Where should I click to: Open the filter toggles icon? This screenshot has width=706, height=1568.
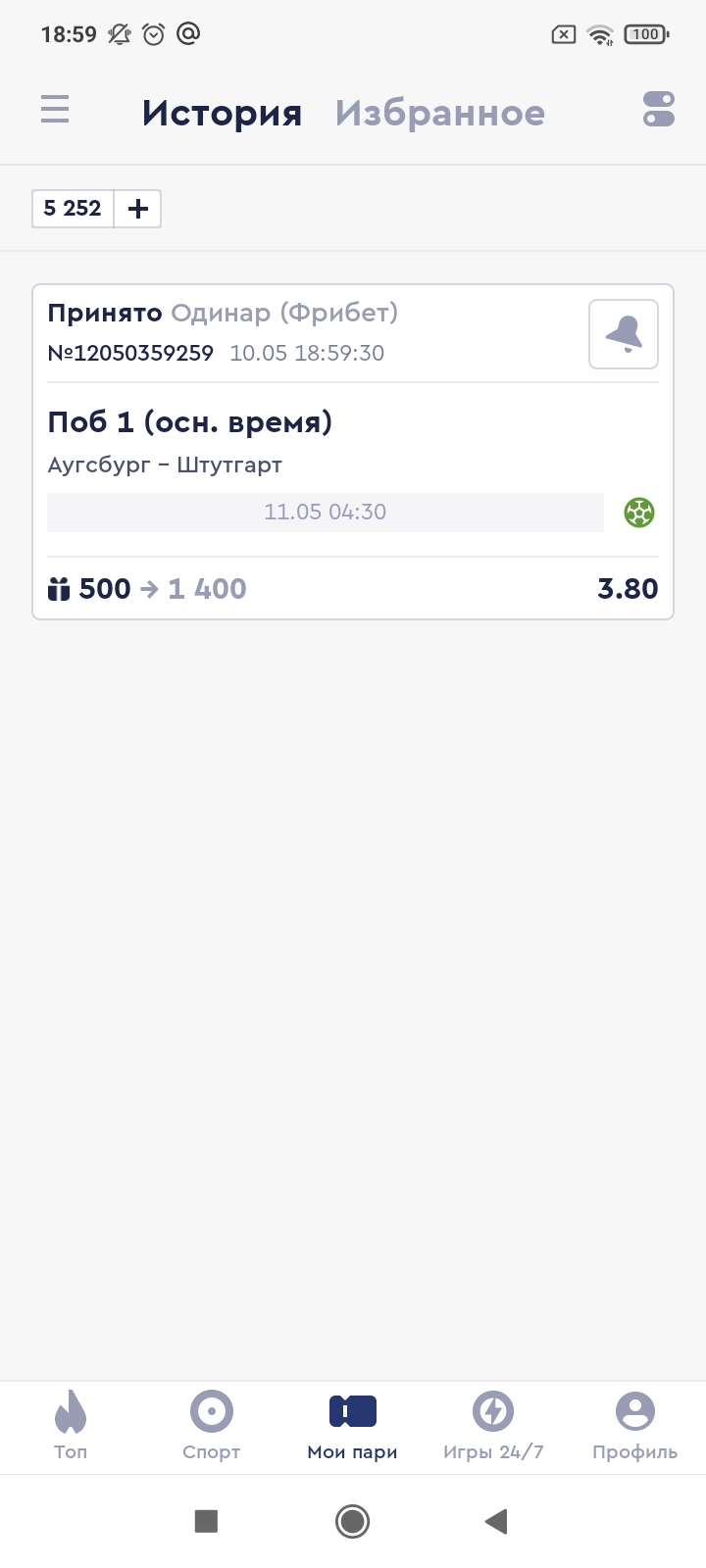659,109
